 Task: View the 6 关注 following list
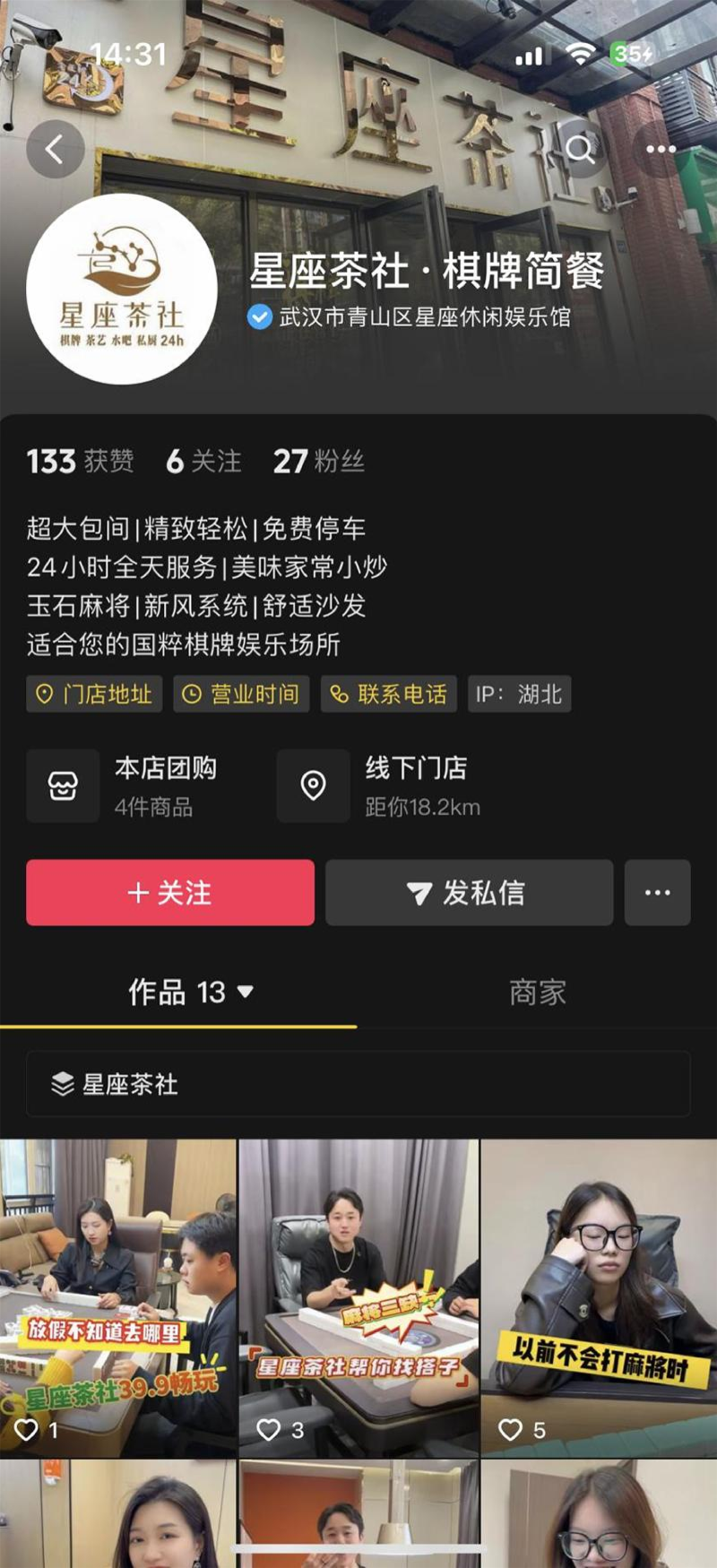[204, 462]
